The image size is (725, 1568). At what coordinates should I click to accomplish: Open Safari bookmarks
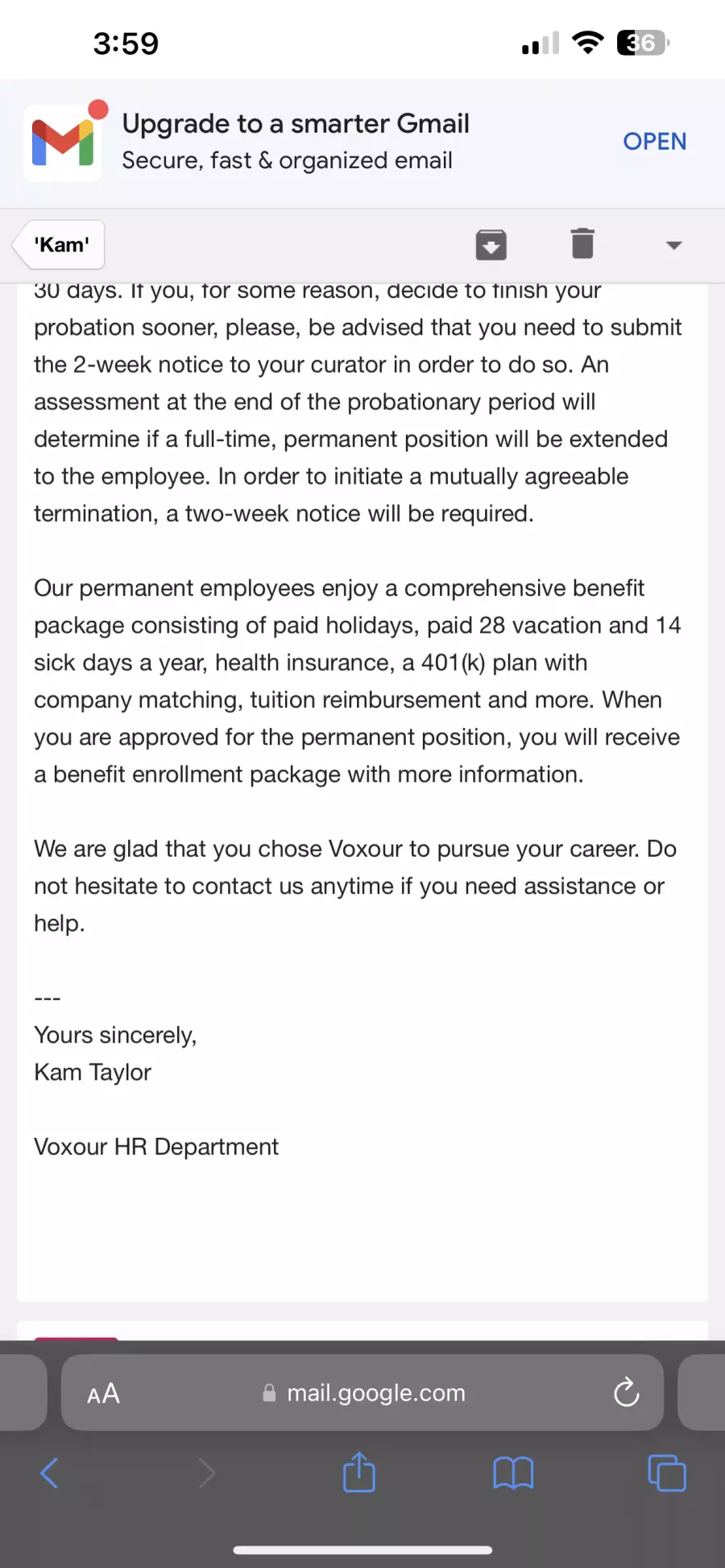(x=513, y=1474)
